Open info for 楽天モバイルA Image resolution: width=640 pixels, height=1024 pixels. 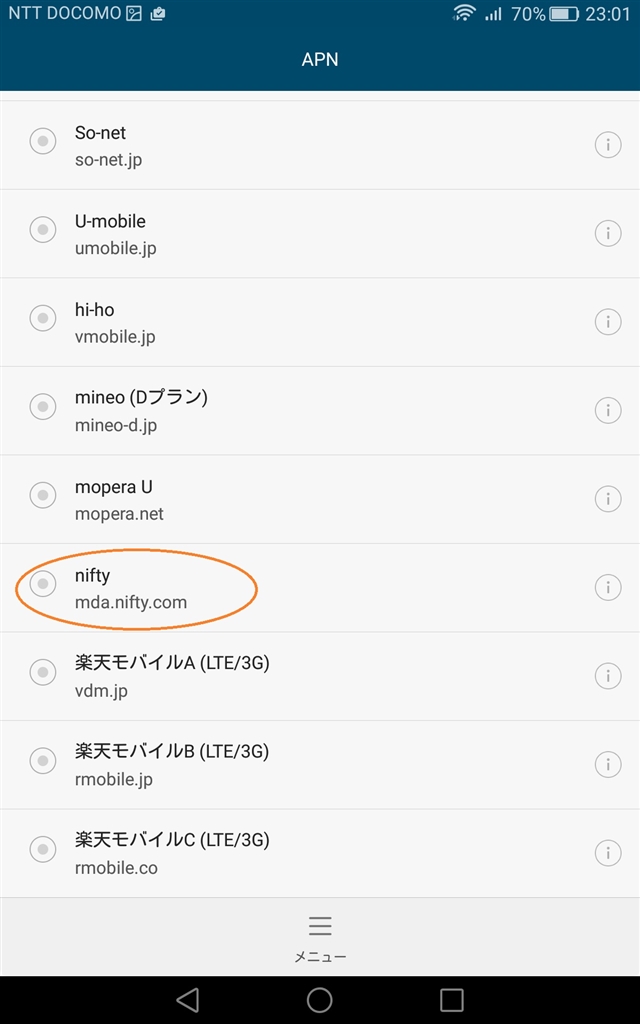click(607, 675)
